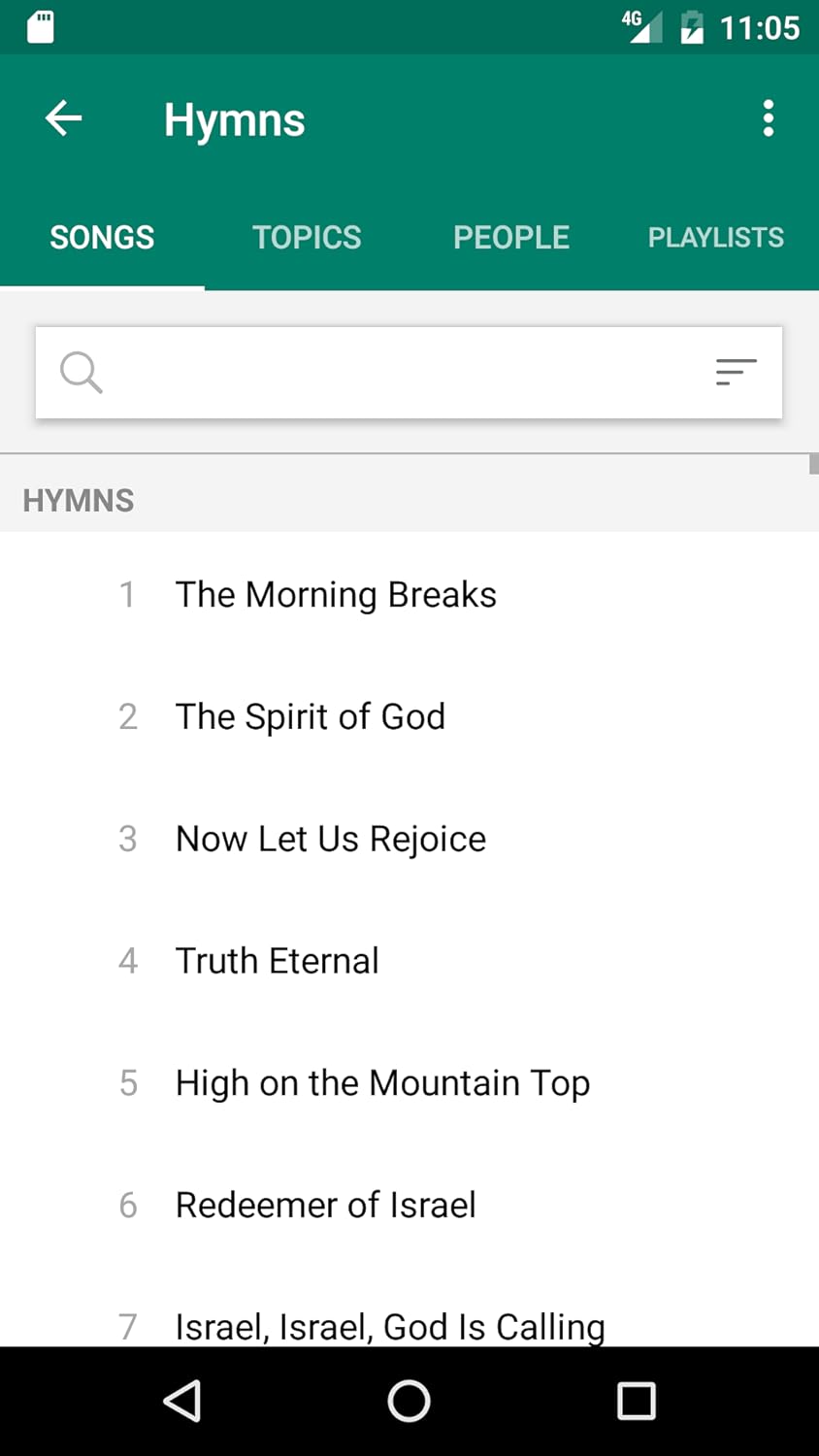Tap the search input field
This screenshot has height=1456, width=819.
[408, 372]
